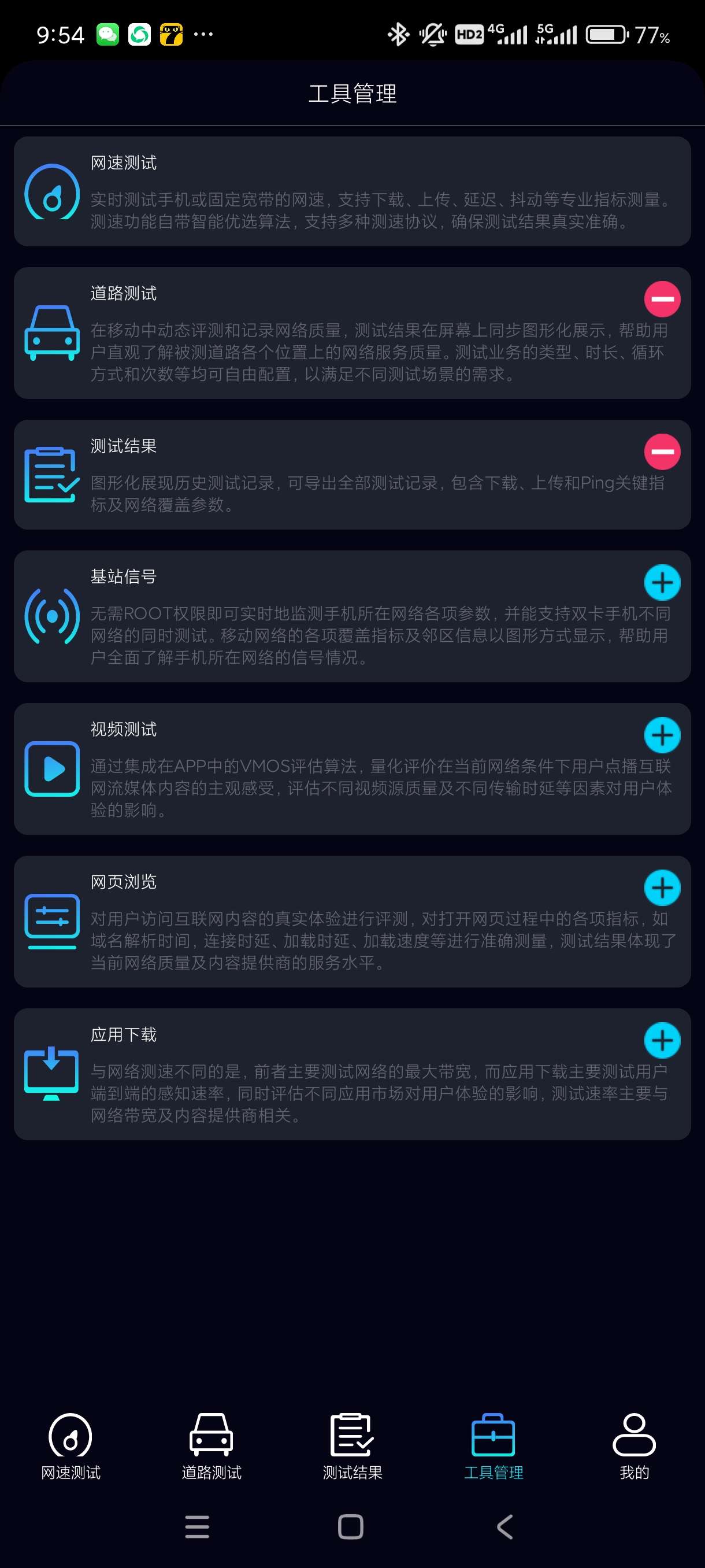The width and height of the screenshot is (705, 1568).
Task: Add the 基站信号 tool
Action: (662, 583)
